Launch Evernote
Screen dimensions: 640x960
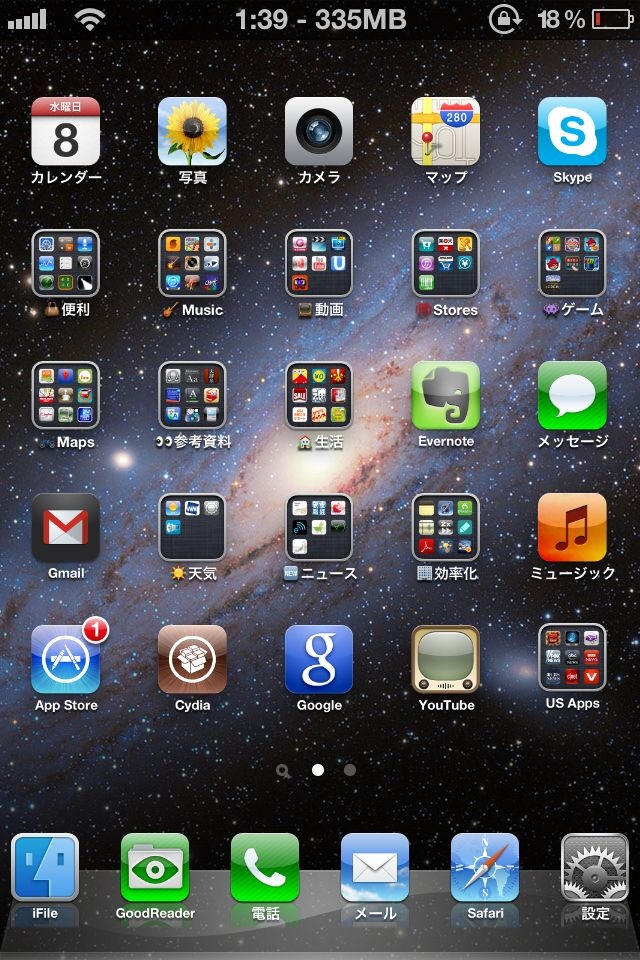click(x=446, y=396)
